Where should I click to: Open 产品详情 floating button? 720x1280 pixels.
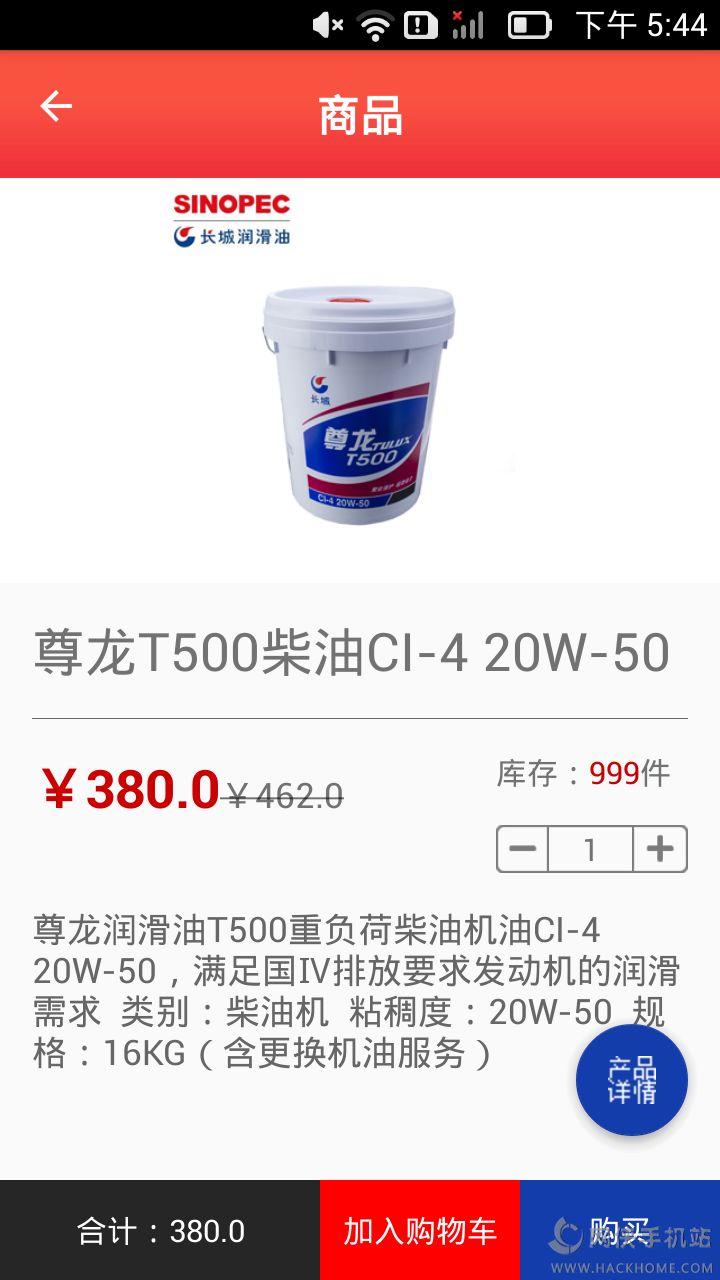point(631,1080)
